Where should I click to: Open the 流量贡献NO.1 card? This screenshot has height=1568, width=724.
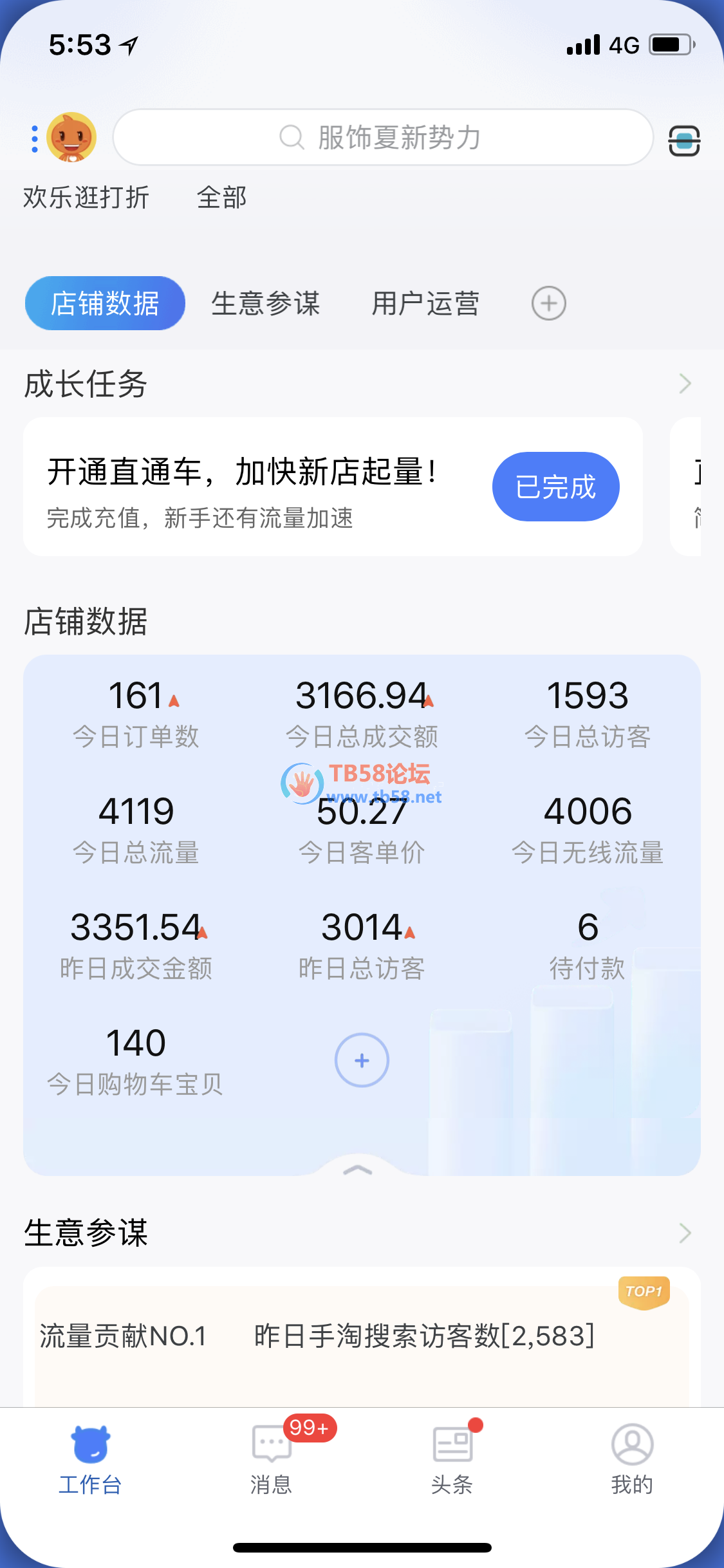tap(360, 1336)
